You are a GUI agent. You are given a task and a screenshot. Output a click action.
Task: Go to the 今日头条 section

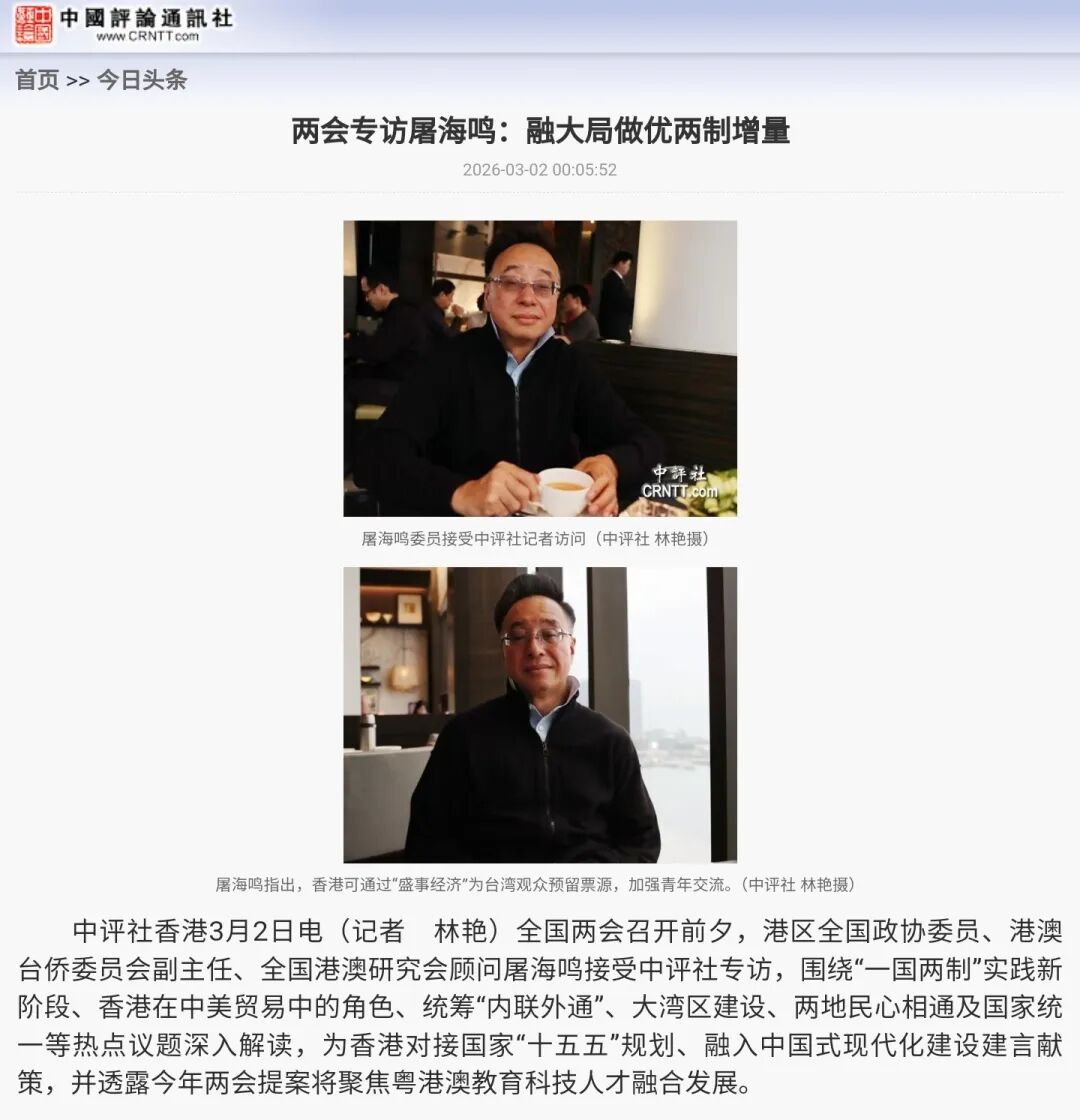(x=141, y=80)
